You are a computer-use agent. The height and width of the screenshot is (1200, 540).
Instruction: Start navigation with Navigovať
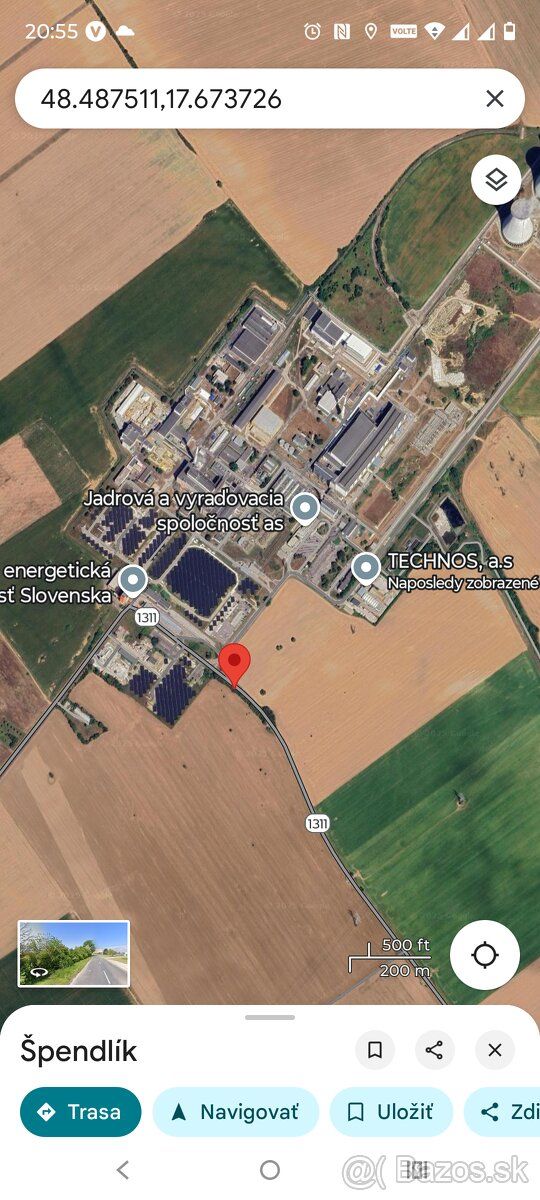pyautogui.click(x=236, y=1112)
